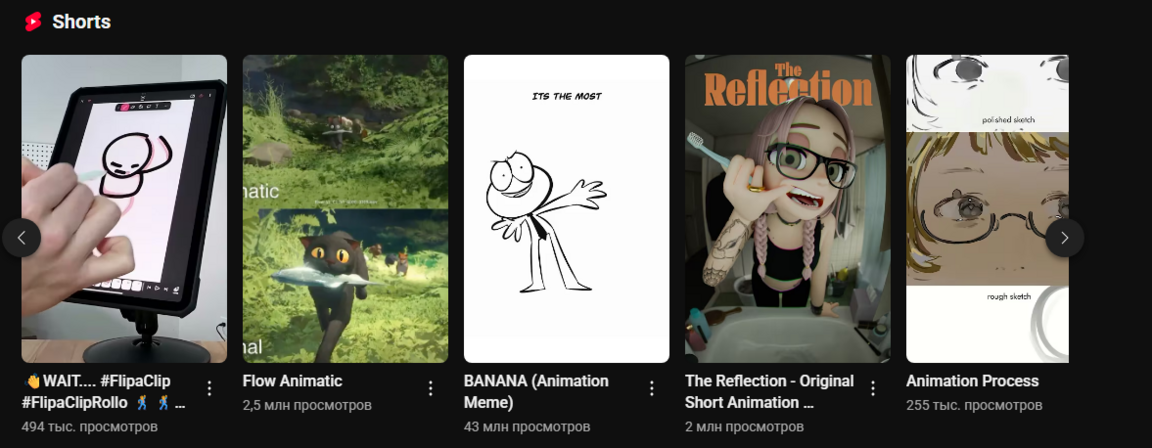This screenshot has width=1152, height=448.
Task: Tap more options beside BANANA Animation Meme
Action: click(x=651, y=388)
